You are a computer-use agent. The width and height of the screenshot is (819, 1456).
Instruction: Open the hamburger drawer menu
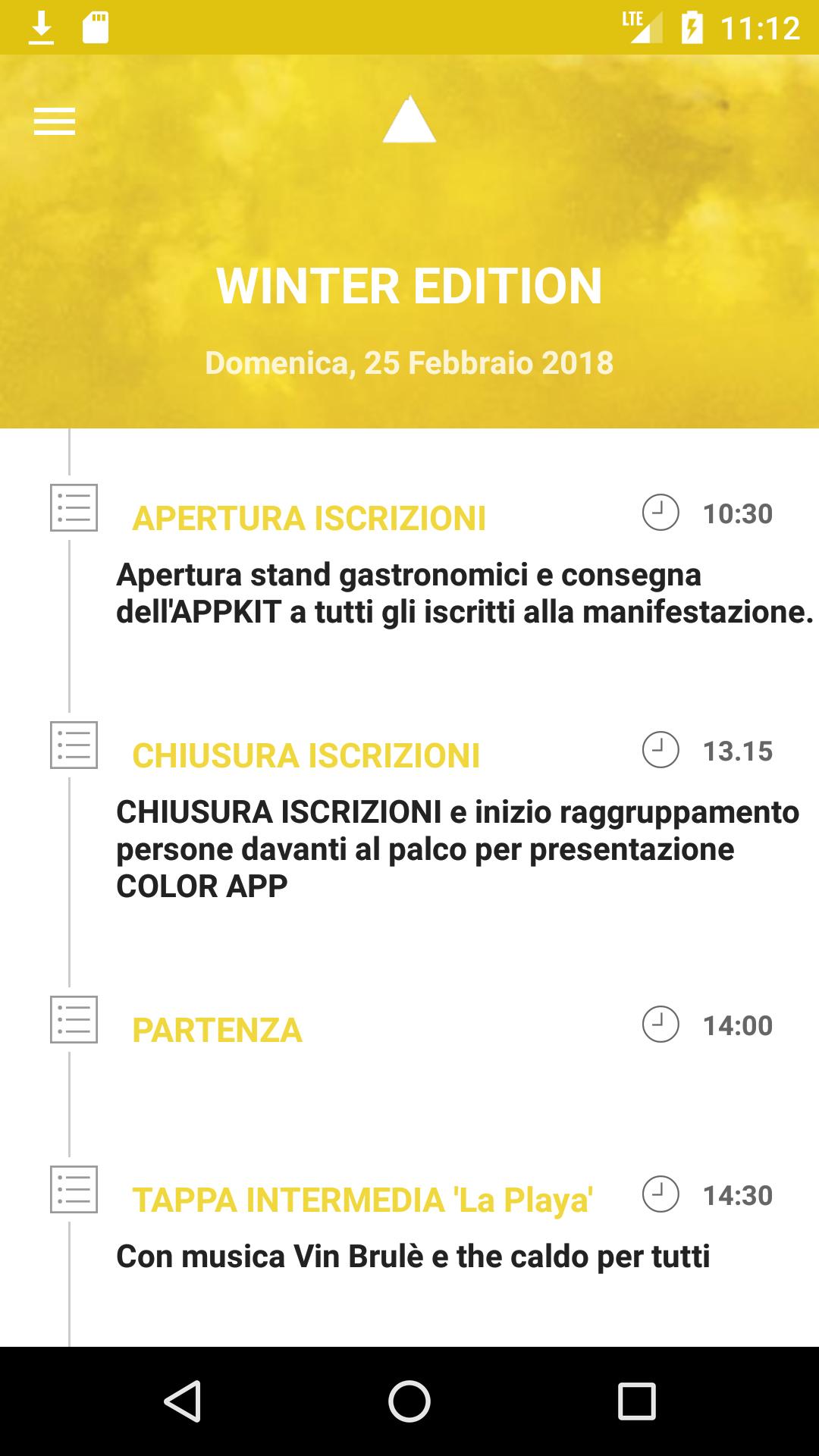(55, 121)
